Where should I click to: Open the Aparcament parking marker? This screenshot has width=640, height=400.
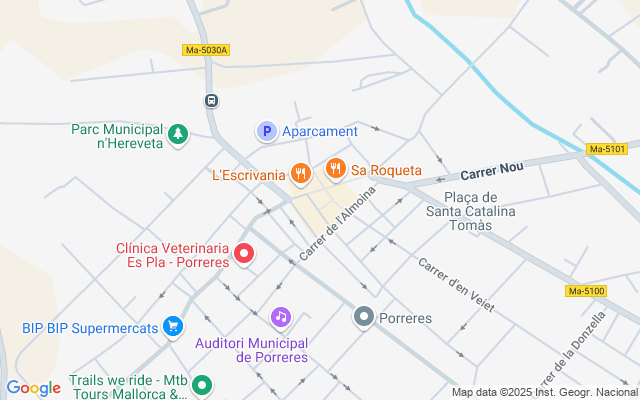[x=266, y=131]
